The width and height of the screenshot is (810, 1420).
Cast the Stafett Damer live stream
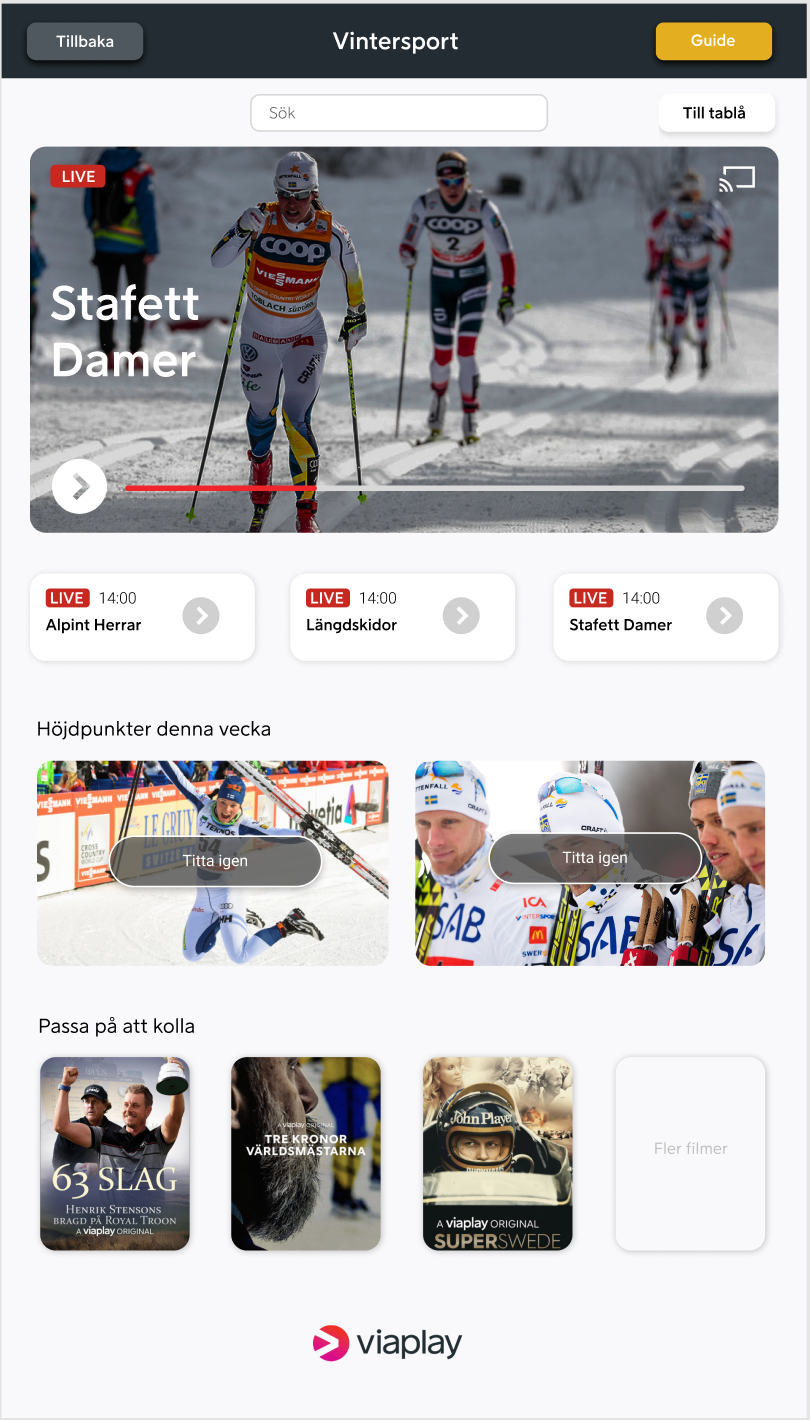point(737,179)
